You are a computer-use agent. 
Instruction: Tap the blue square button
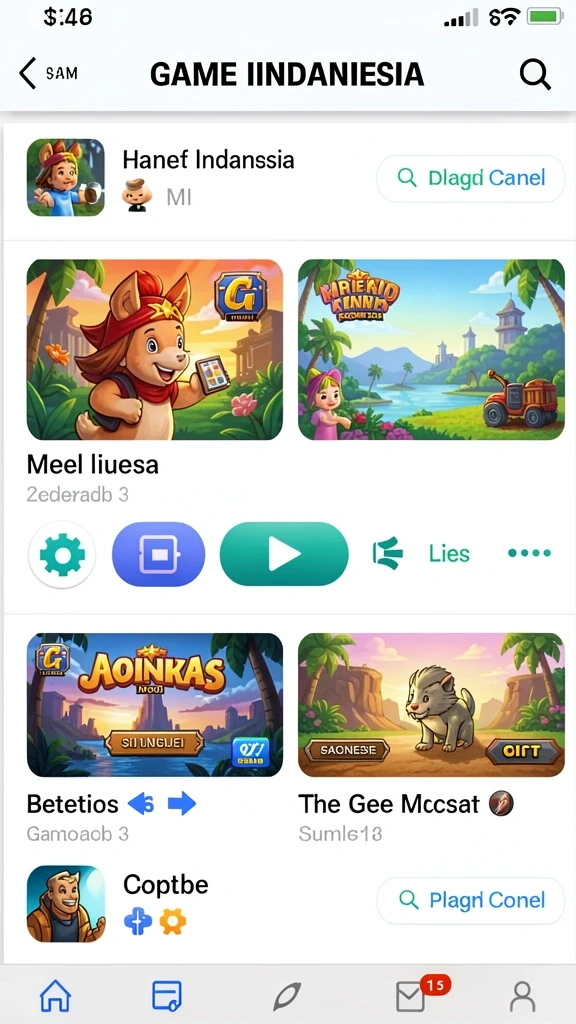click(159, 554)
